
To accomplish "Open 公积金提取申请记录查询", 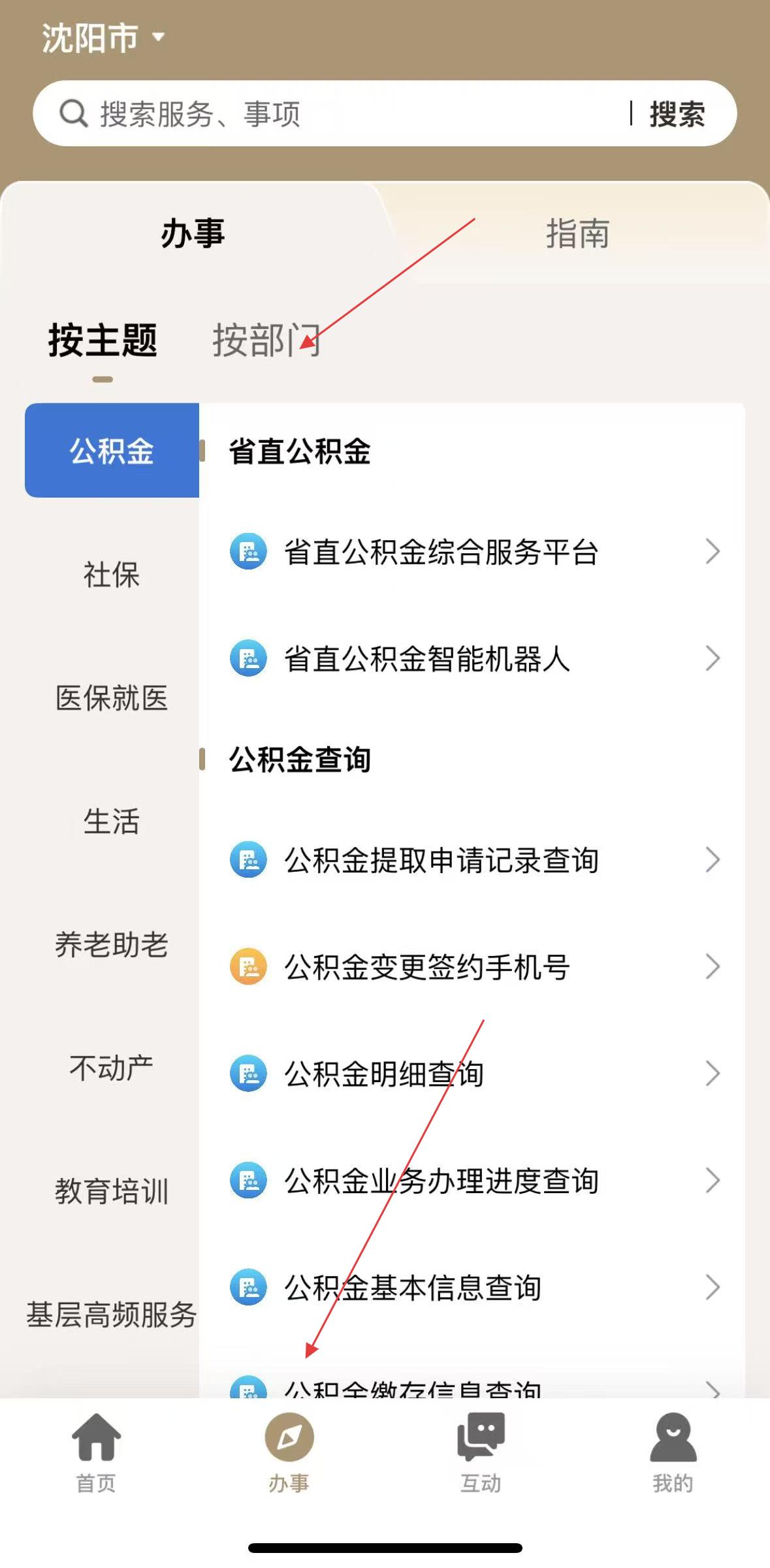I will [x=472, y=860].
